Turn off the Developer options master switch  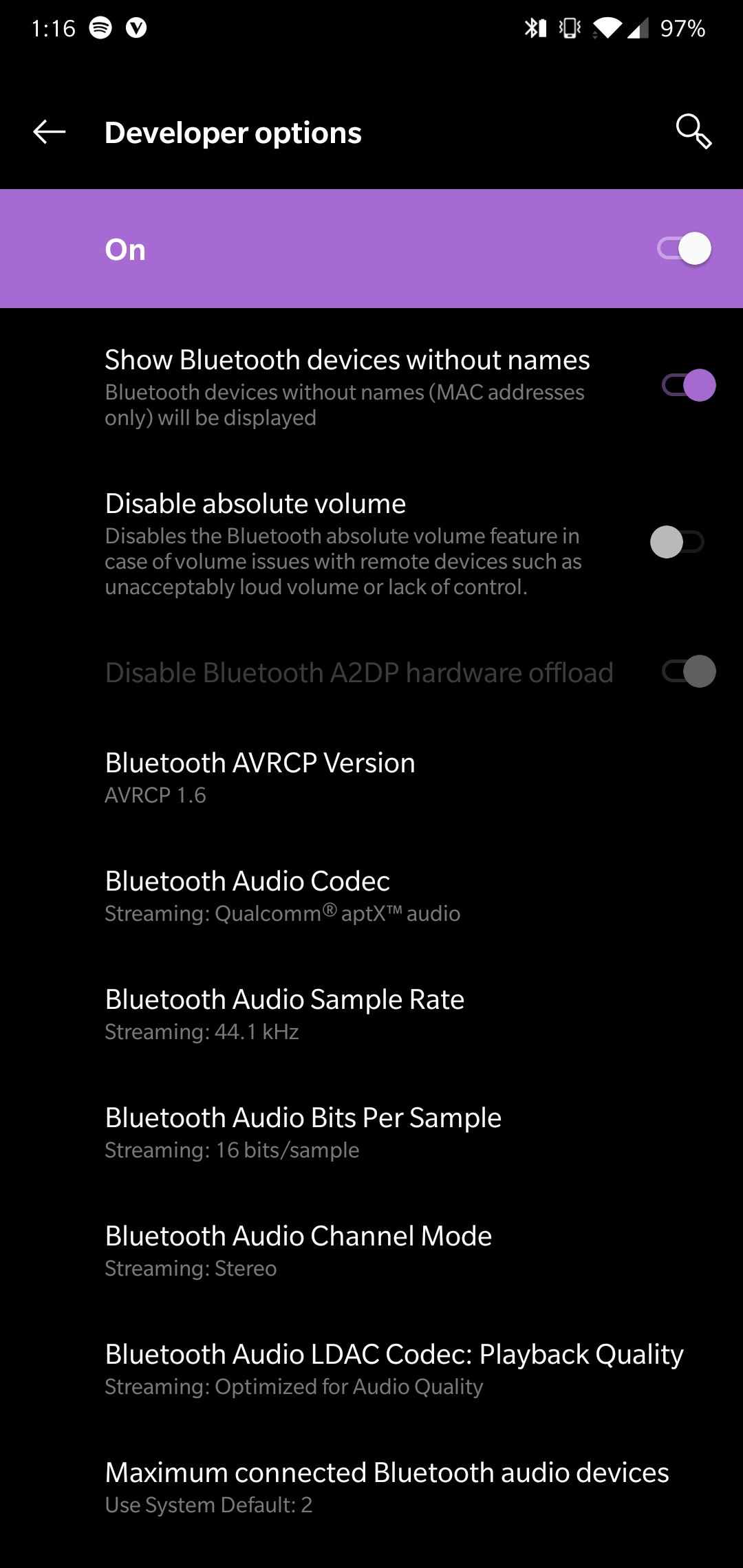tap(685, 249)
